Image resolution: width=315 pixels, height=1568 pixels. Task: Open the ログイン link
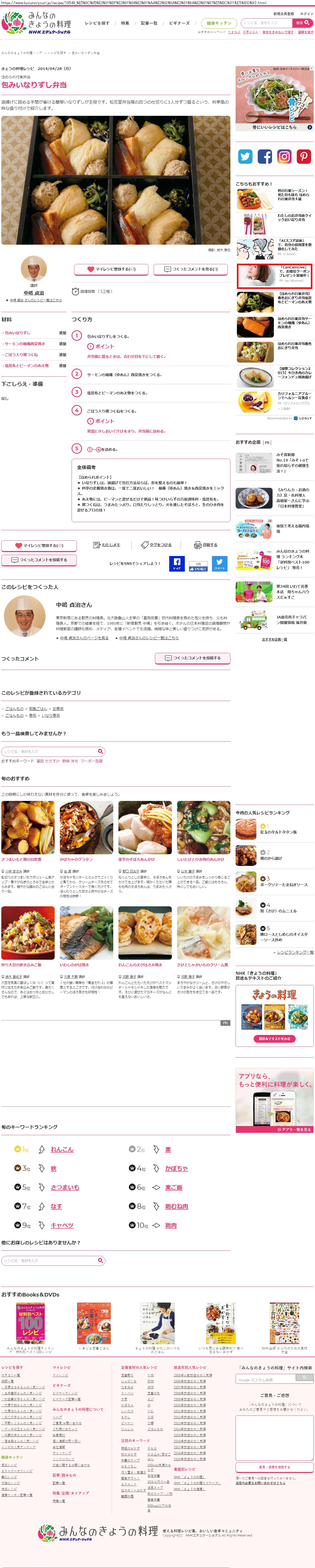(x=306, y=14)
